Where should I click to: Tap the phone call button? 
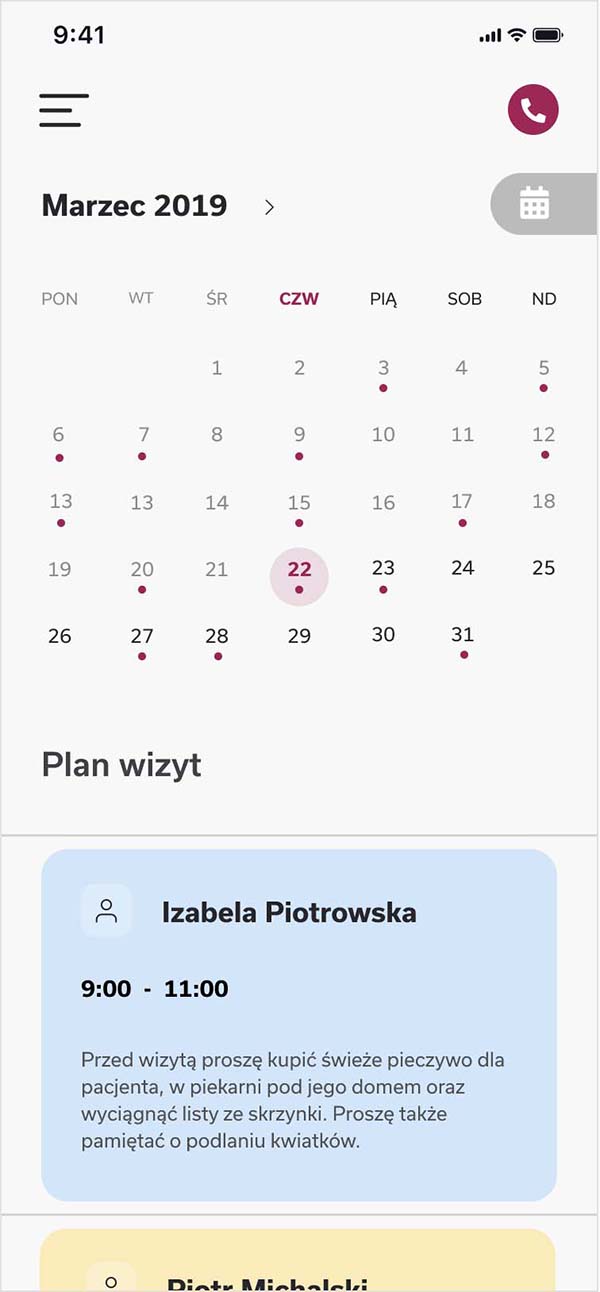click(533, 110)
